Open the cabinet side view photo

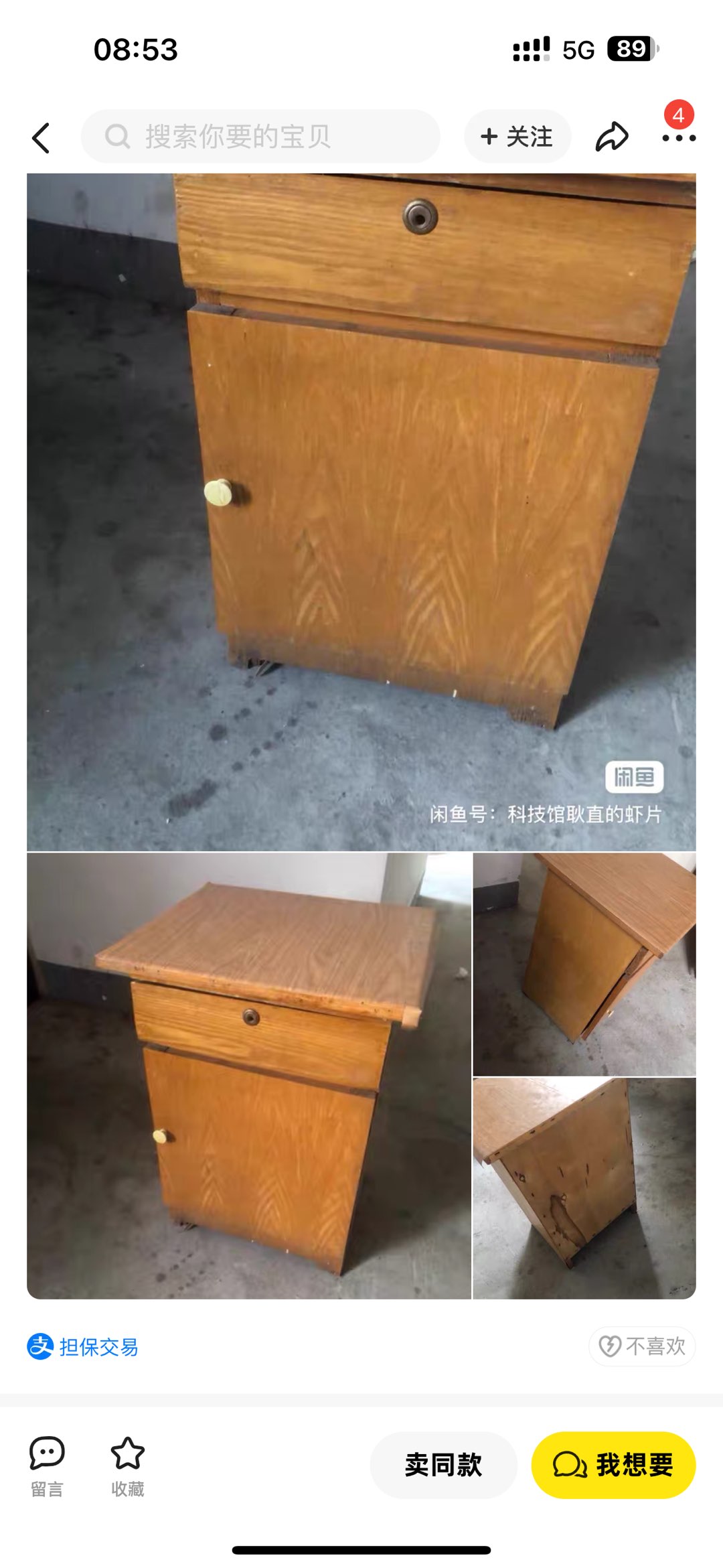coord(584,964)
